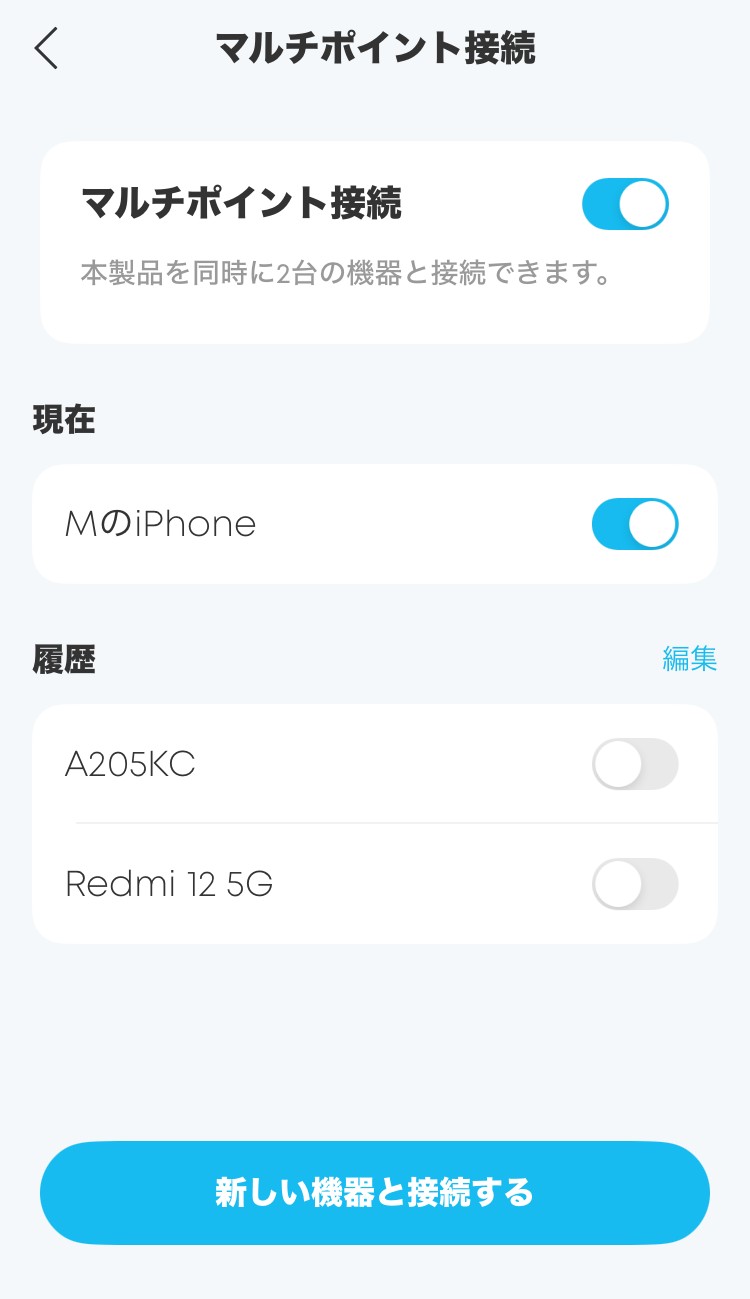Open 編集 for the history list
Image resolution: width=750 pixels, height=1299 pixels.
click(x=689, y=658)
